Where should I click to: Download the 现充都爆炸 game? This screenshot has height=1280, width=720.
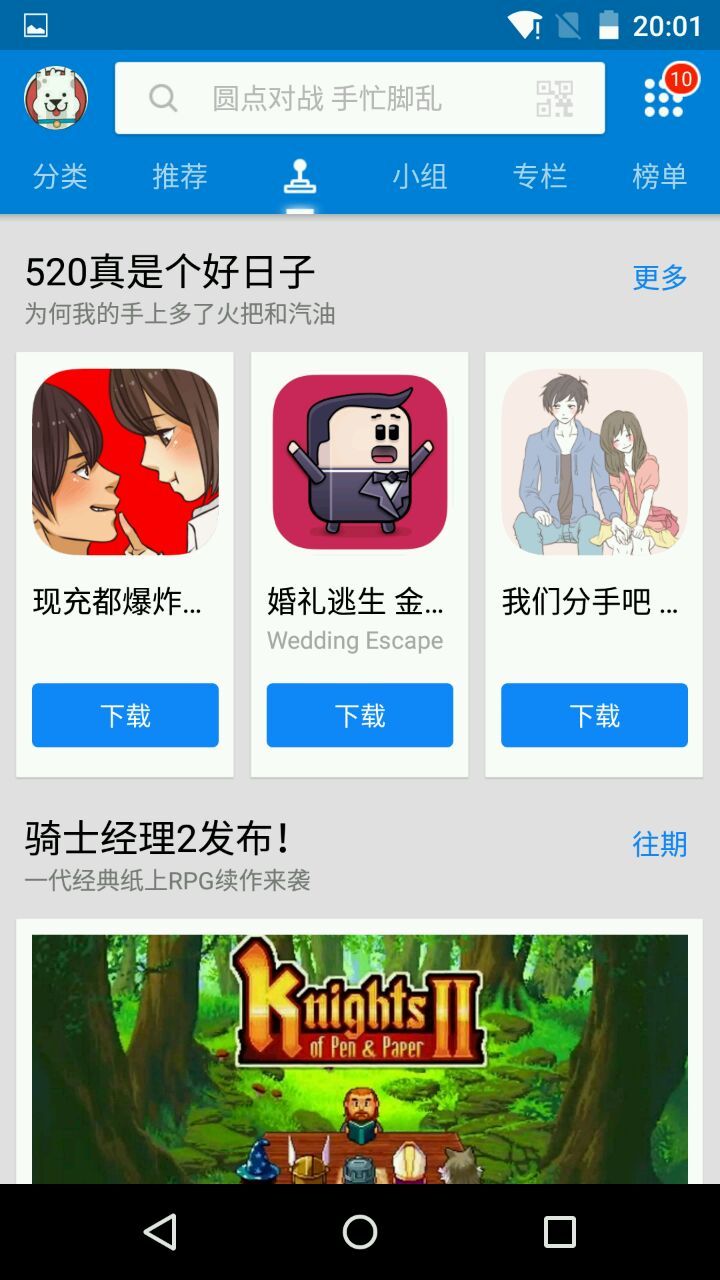125,715
